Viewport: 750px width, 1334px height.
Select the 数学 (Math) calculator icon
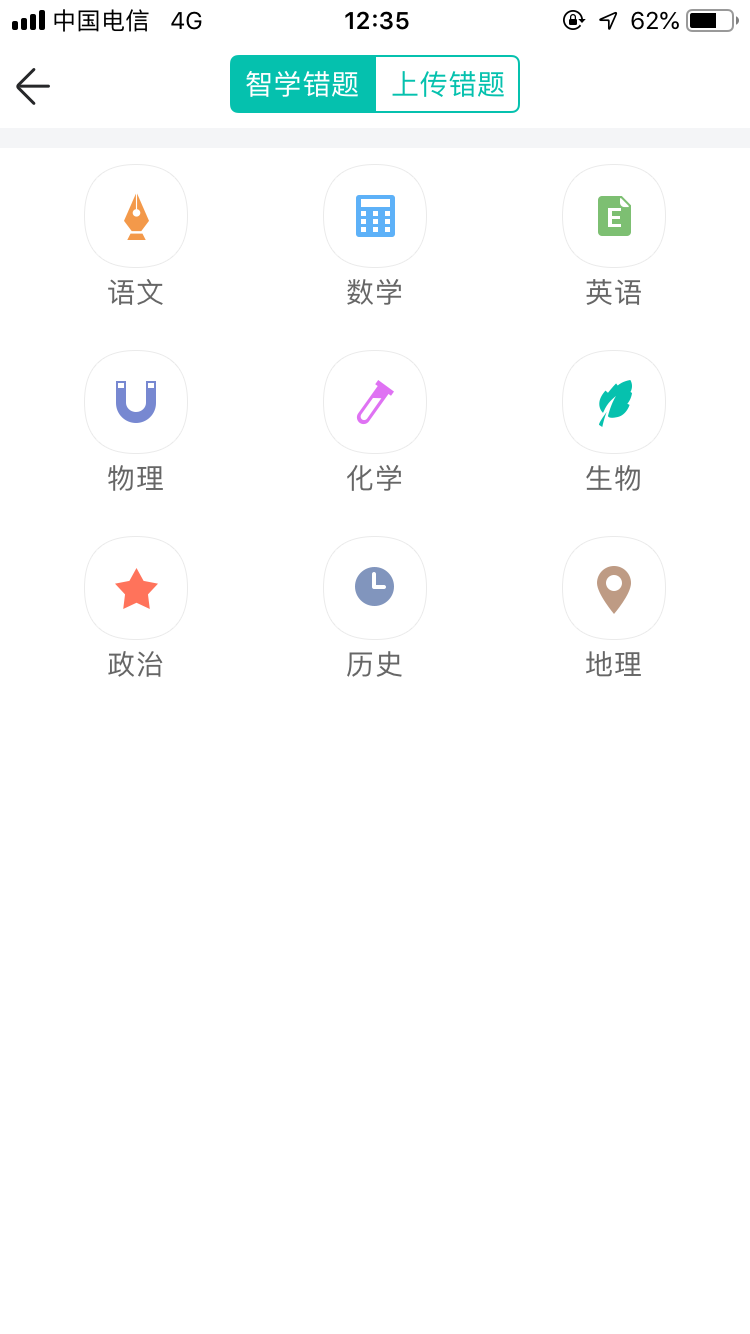coord(375,216)
